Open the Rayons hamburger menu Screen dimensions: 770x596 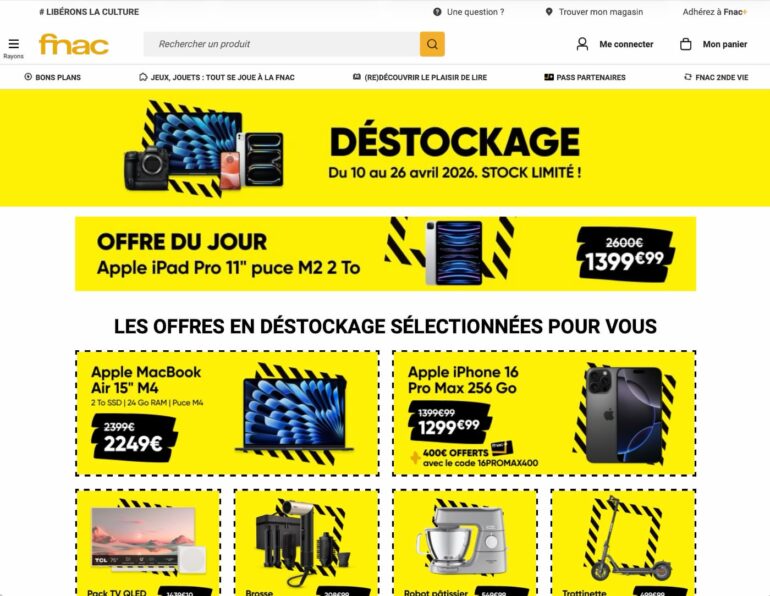13,46
